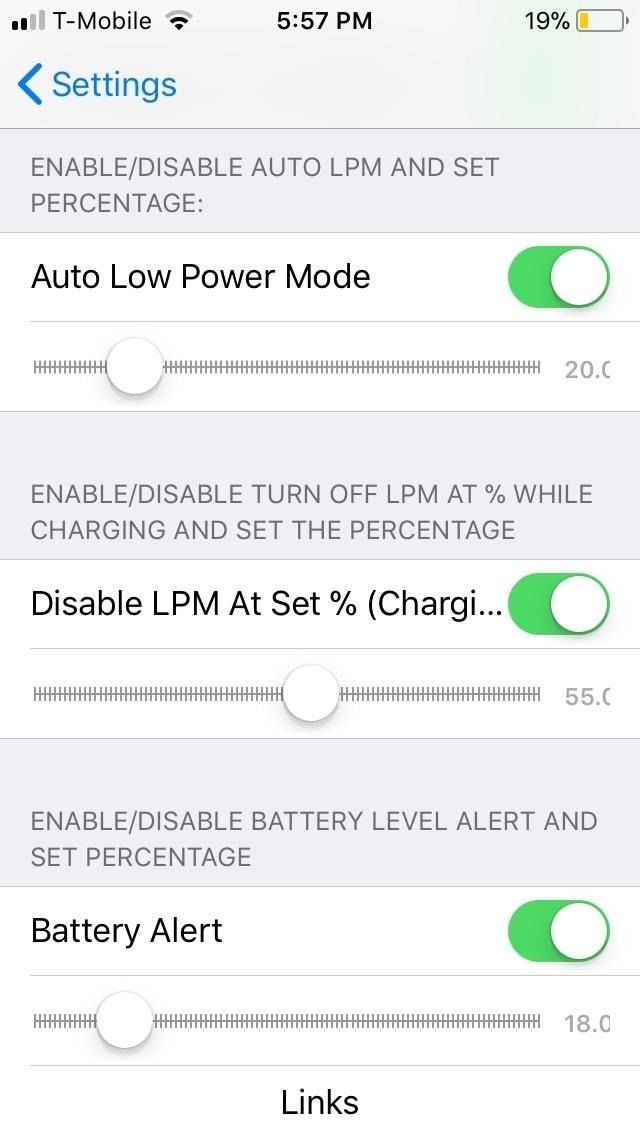
Task: Tap the Disable LPM charging percentage slider
Action: coord(311,694)
